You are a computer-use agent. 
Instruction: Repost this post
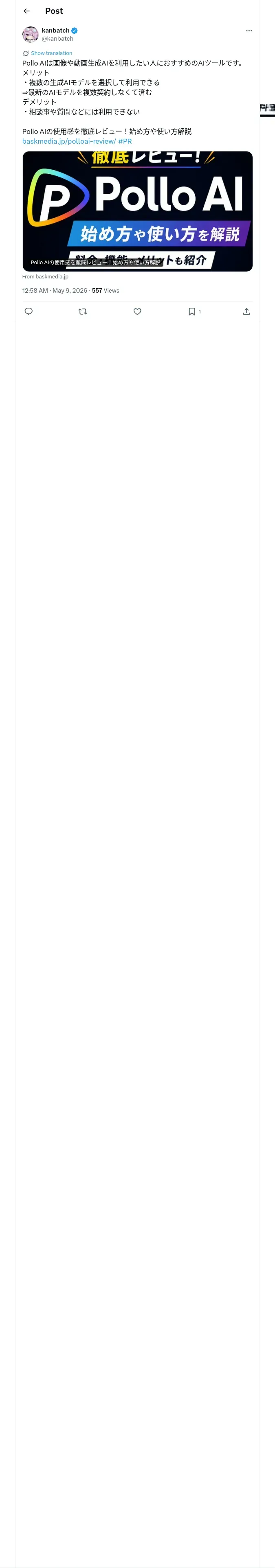83,312
